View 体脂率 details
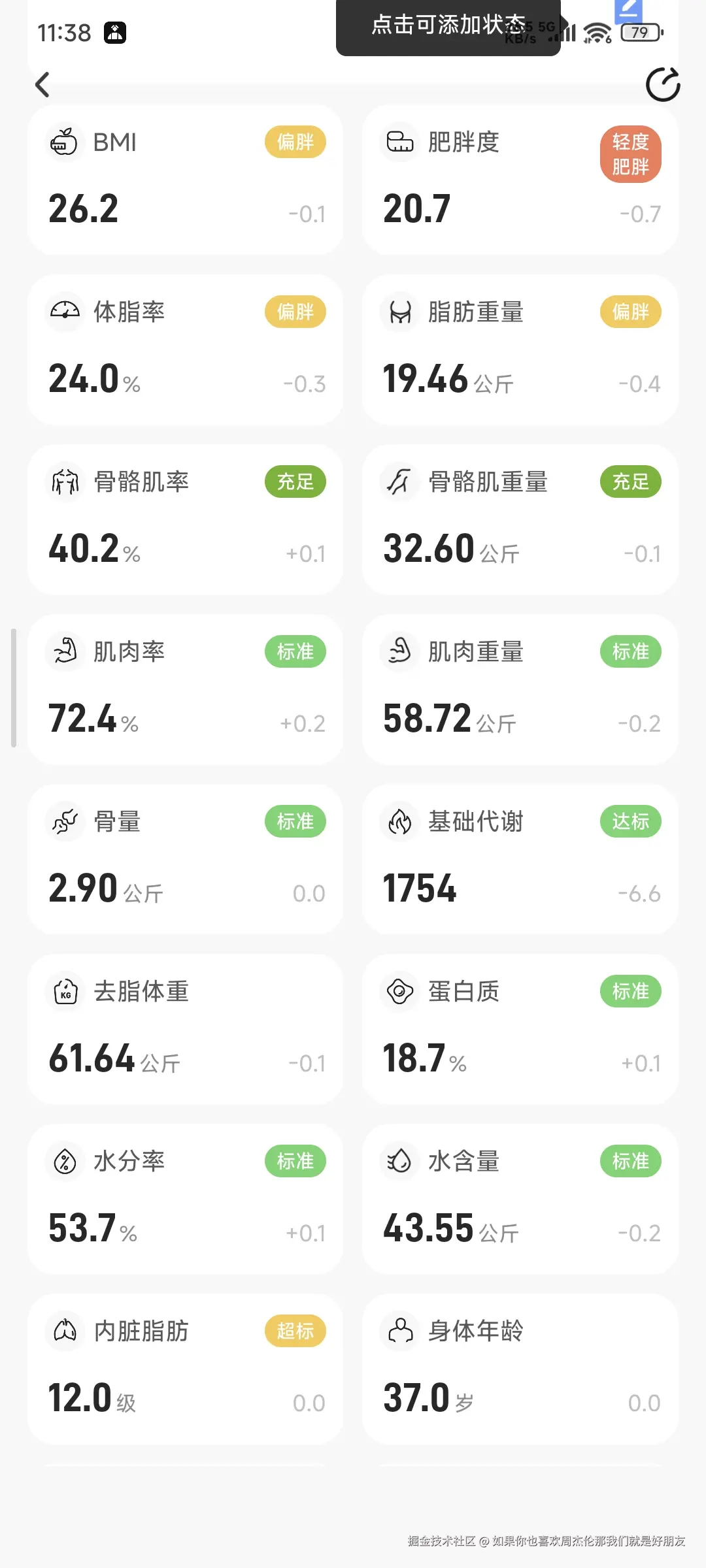706x1568 pixels. (185, 350)
